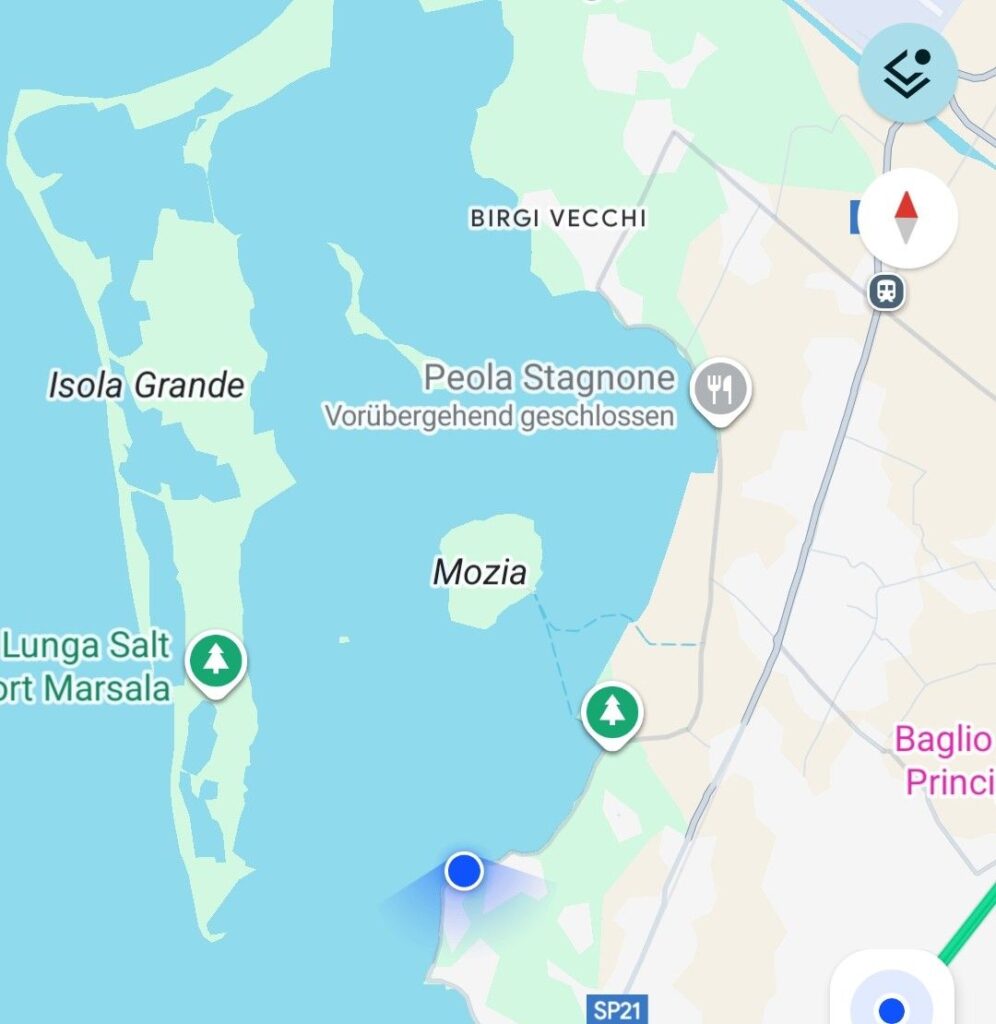
Task: Select the train station marker
Action: (x=886, y=292)
